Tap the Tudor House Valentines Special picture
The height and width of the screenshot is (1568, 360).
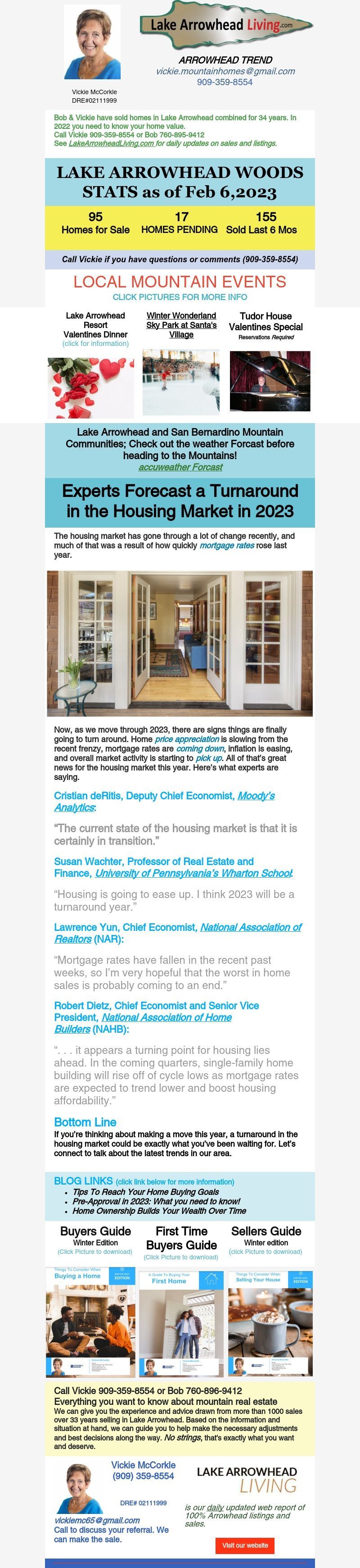point(270,380)
